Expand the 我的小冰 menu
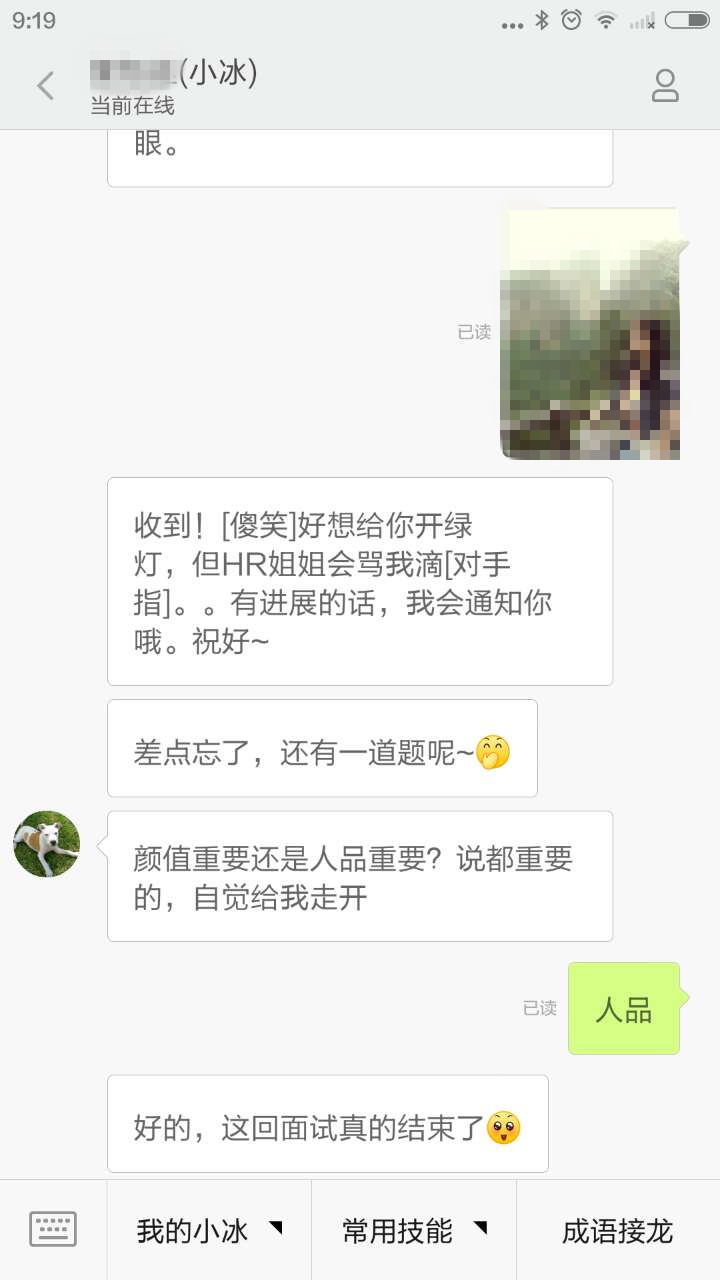The height and width of the screenshot is (1280, 720). click(x=209, y=1230)
